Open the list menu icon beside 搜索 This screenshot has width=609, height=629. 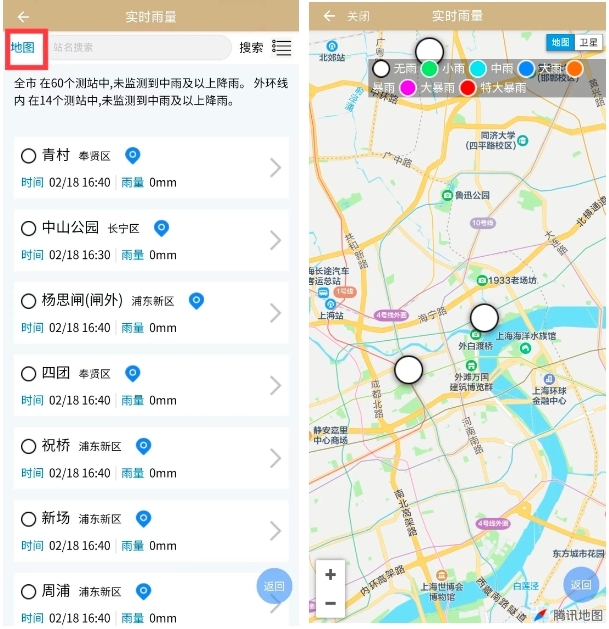tap(282, 47)
